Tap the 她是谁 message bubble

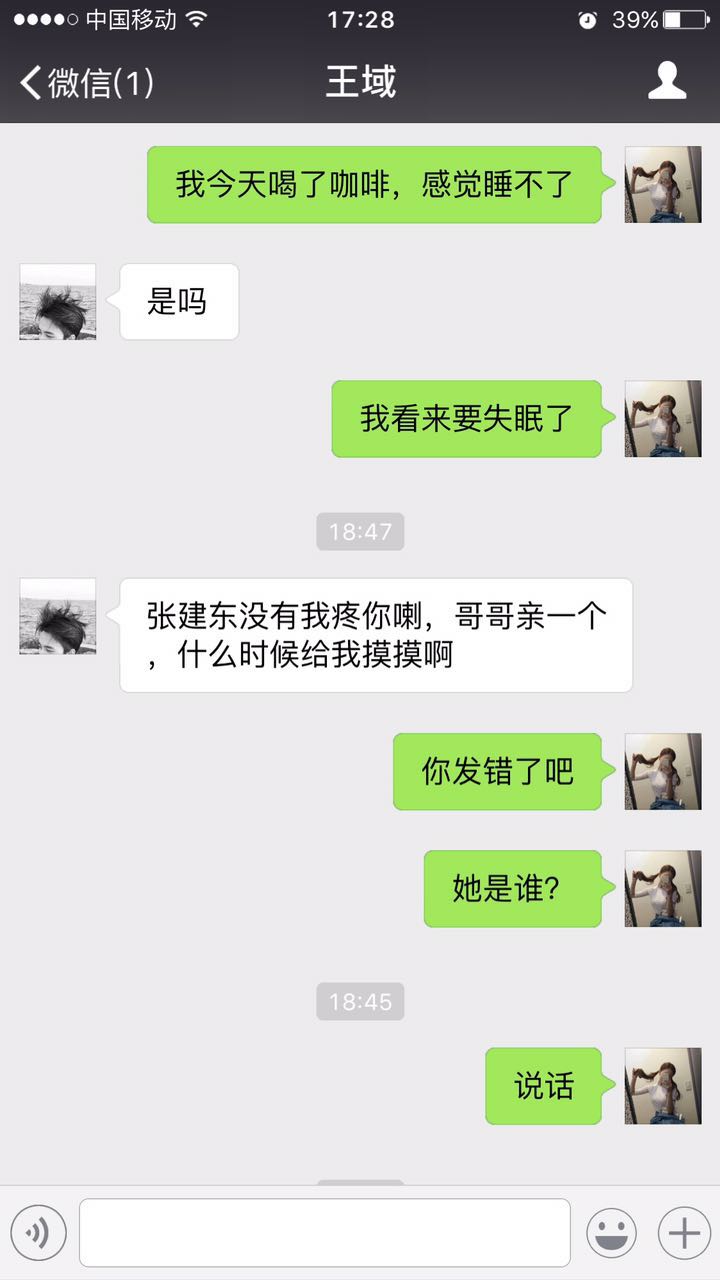click(x=512, y=889)
